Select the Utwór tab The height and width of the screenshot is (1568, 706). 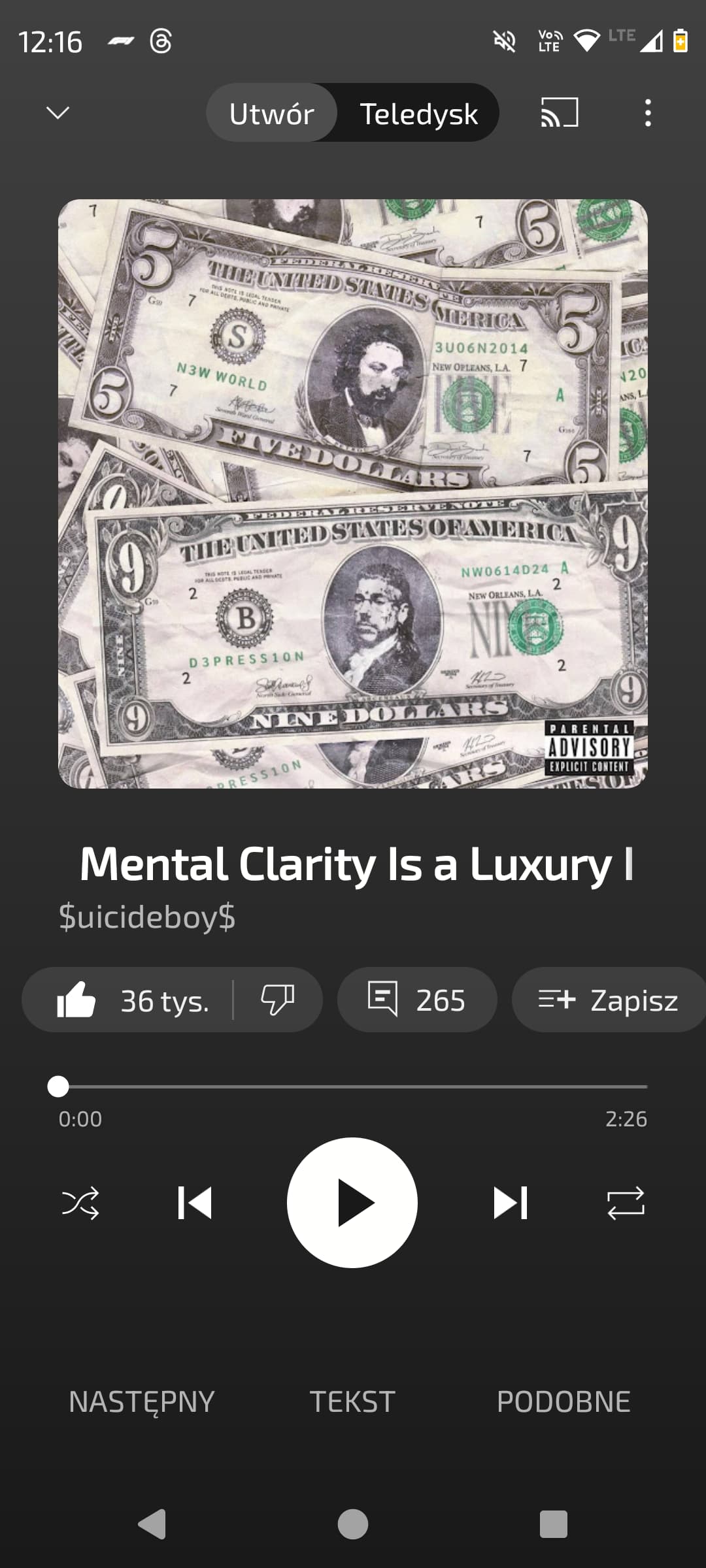272,113
